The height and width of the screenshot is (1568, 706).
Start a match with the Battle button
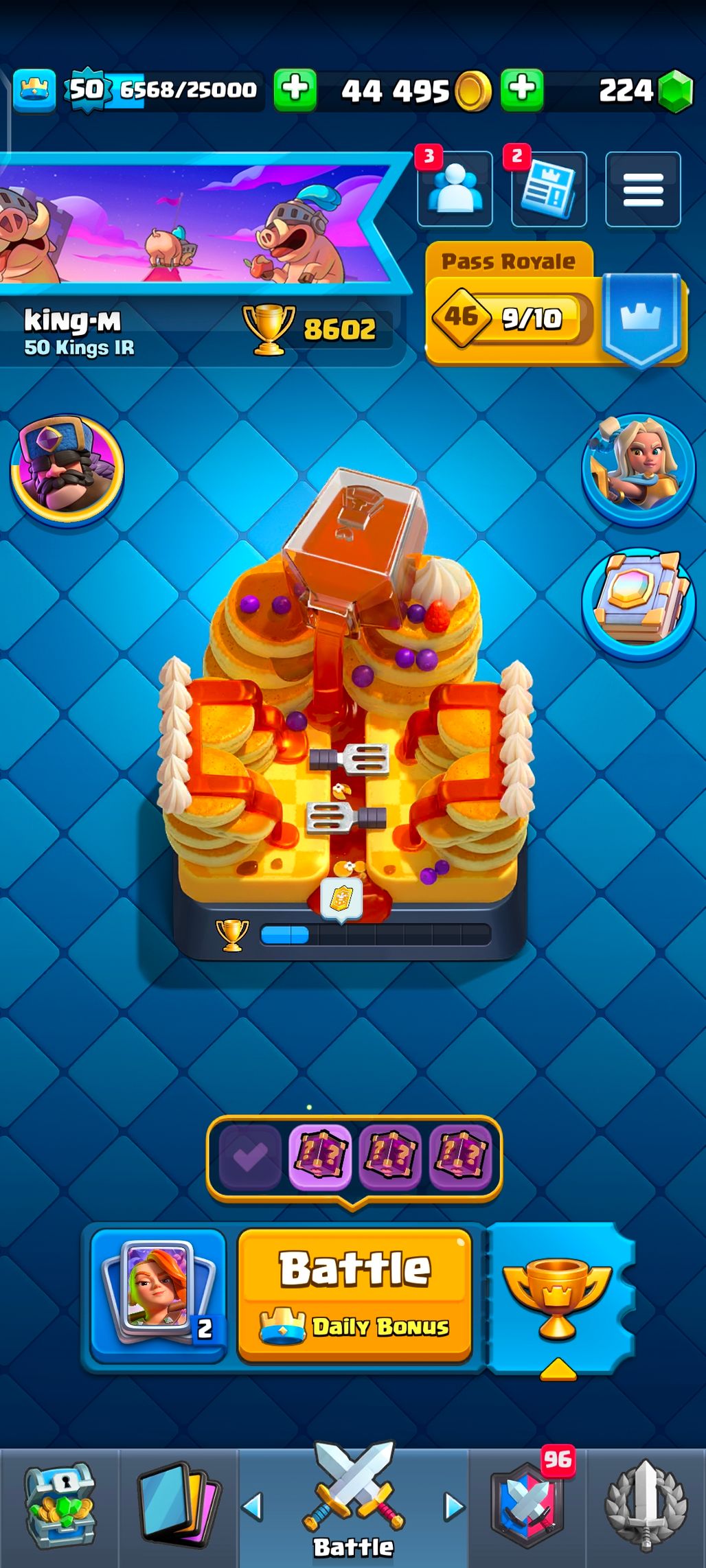pyautogui.click(x=354, y=1293)
